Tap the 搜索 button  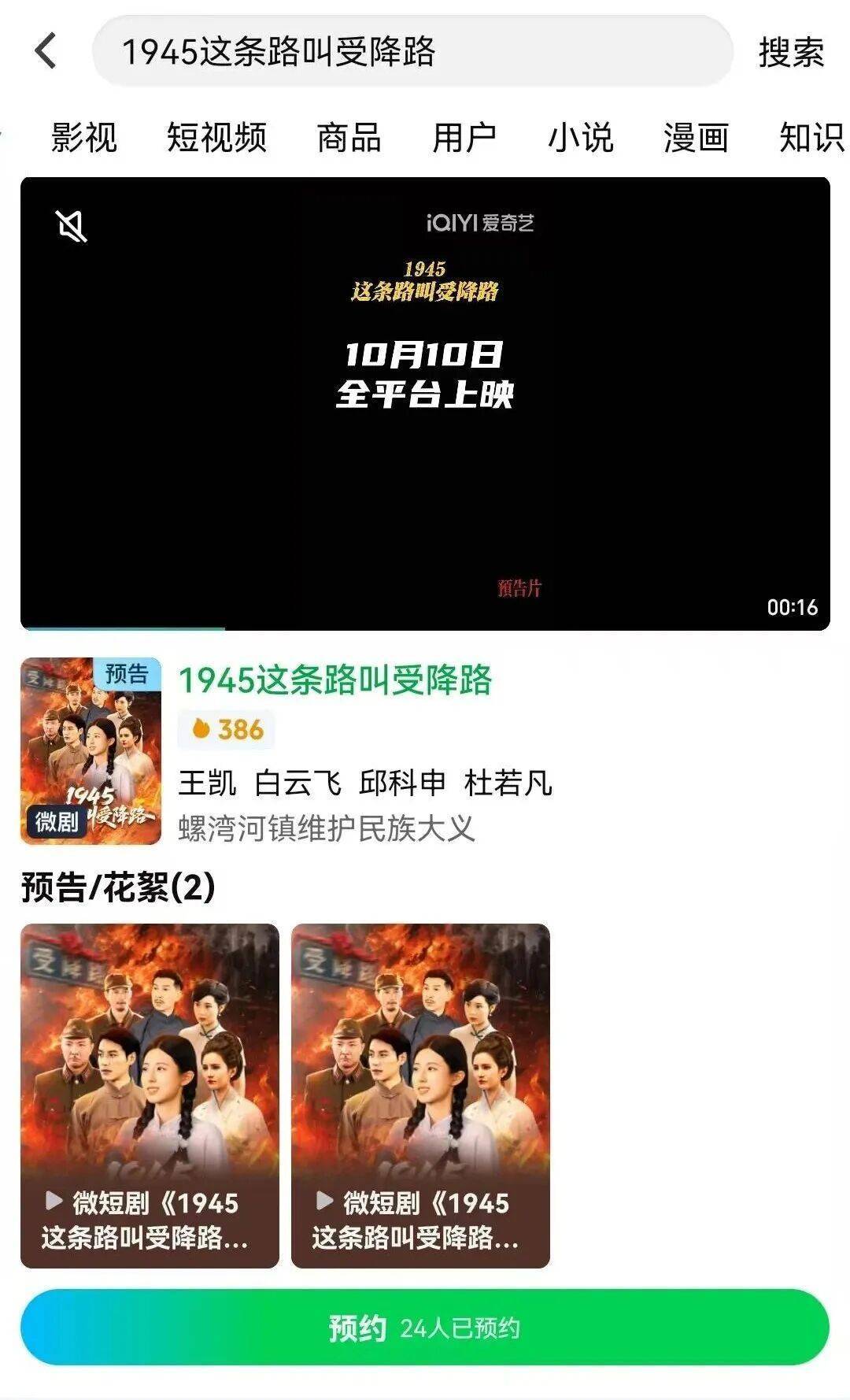pos(790,53)
